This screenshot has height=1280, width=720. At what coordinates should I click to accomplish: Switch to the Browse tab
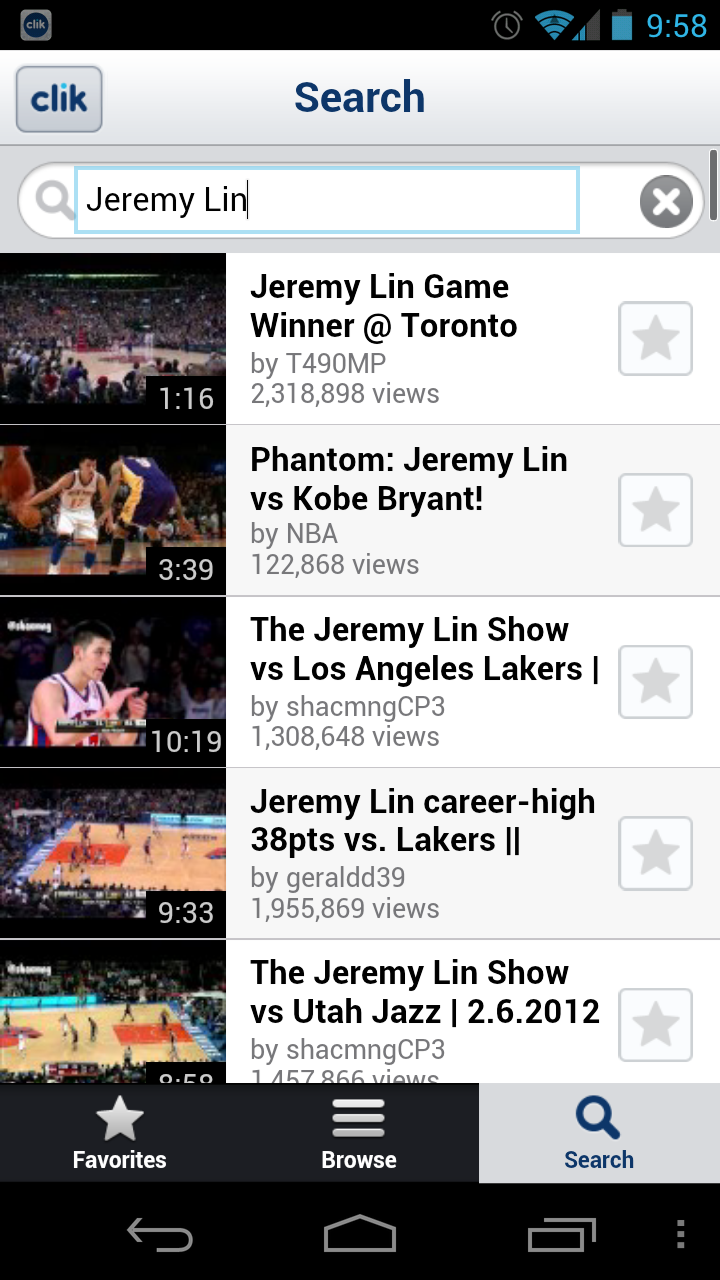click(359, 1134)
